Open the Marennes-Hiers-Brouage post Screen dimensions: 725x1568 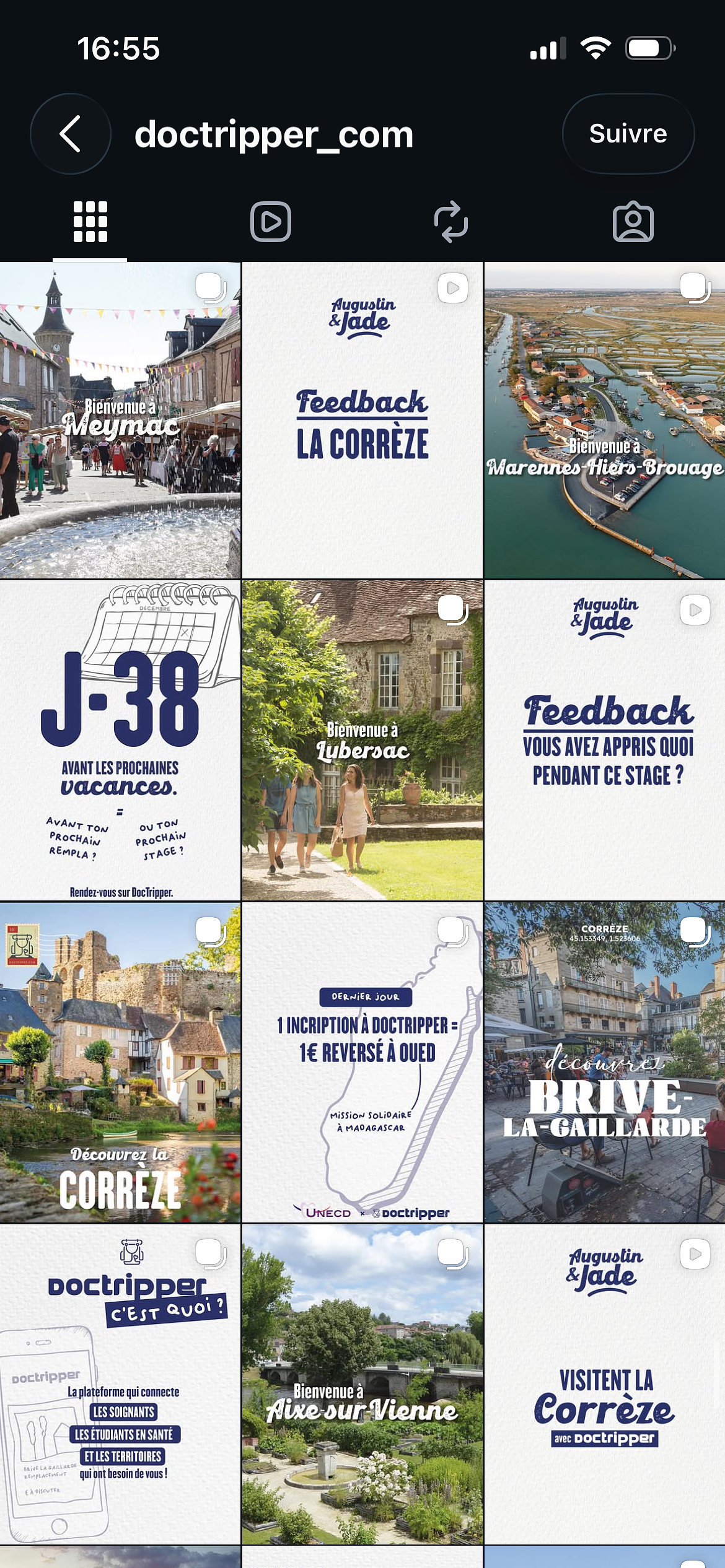[x=605, y=420]
